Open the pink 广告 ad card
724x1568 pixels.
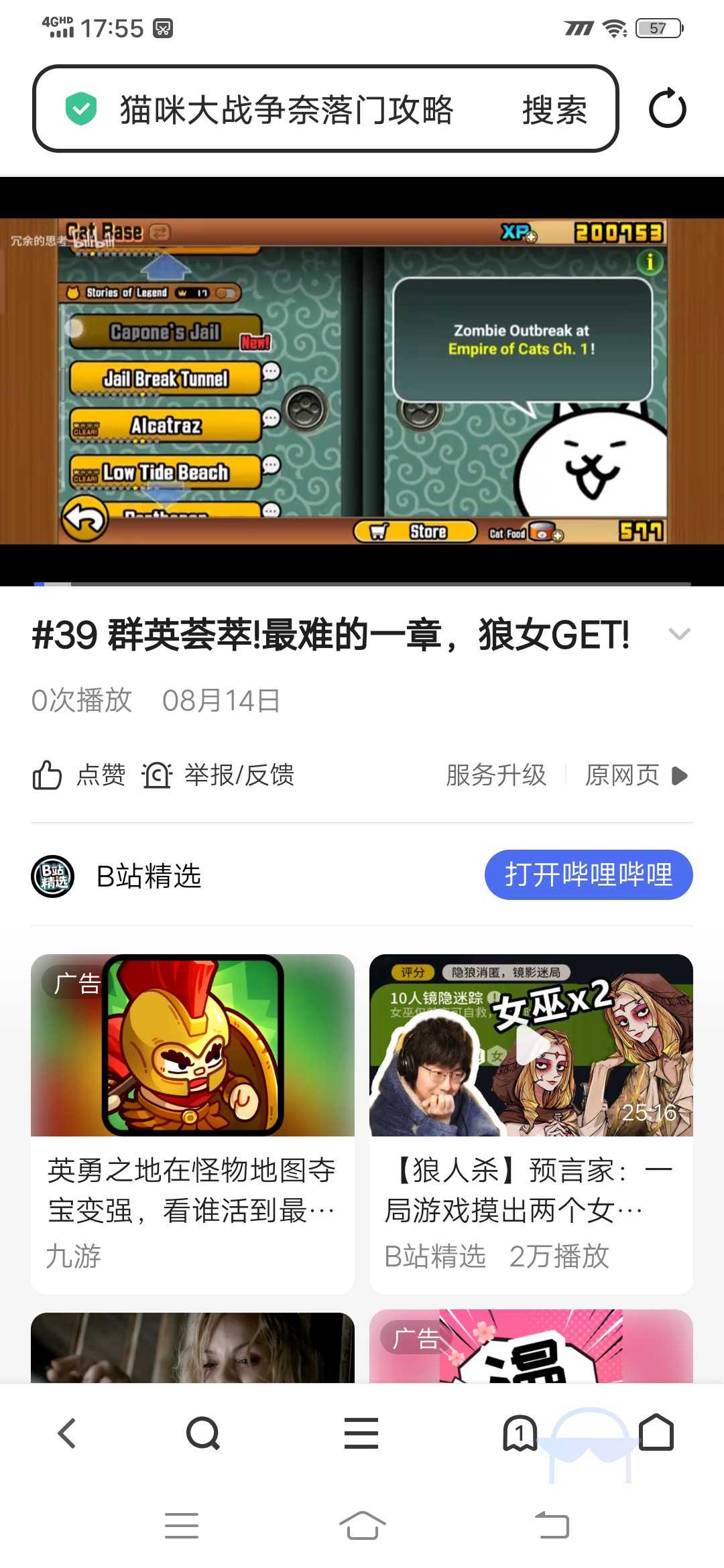point(530,1346)
